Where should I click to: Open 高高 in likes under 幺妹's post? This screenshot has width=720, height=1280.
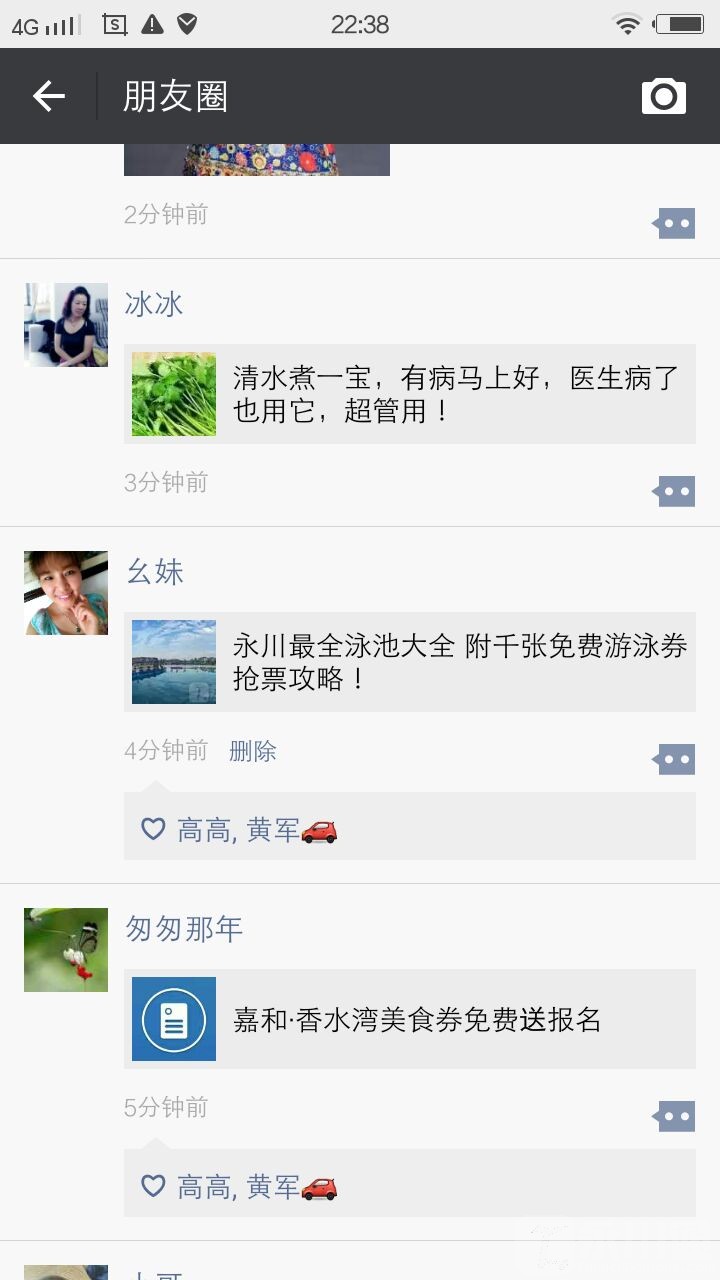pos(203,830)
